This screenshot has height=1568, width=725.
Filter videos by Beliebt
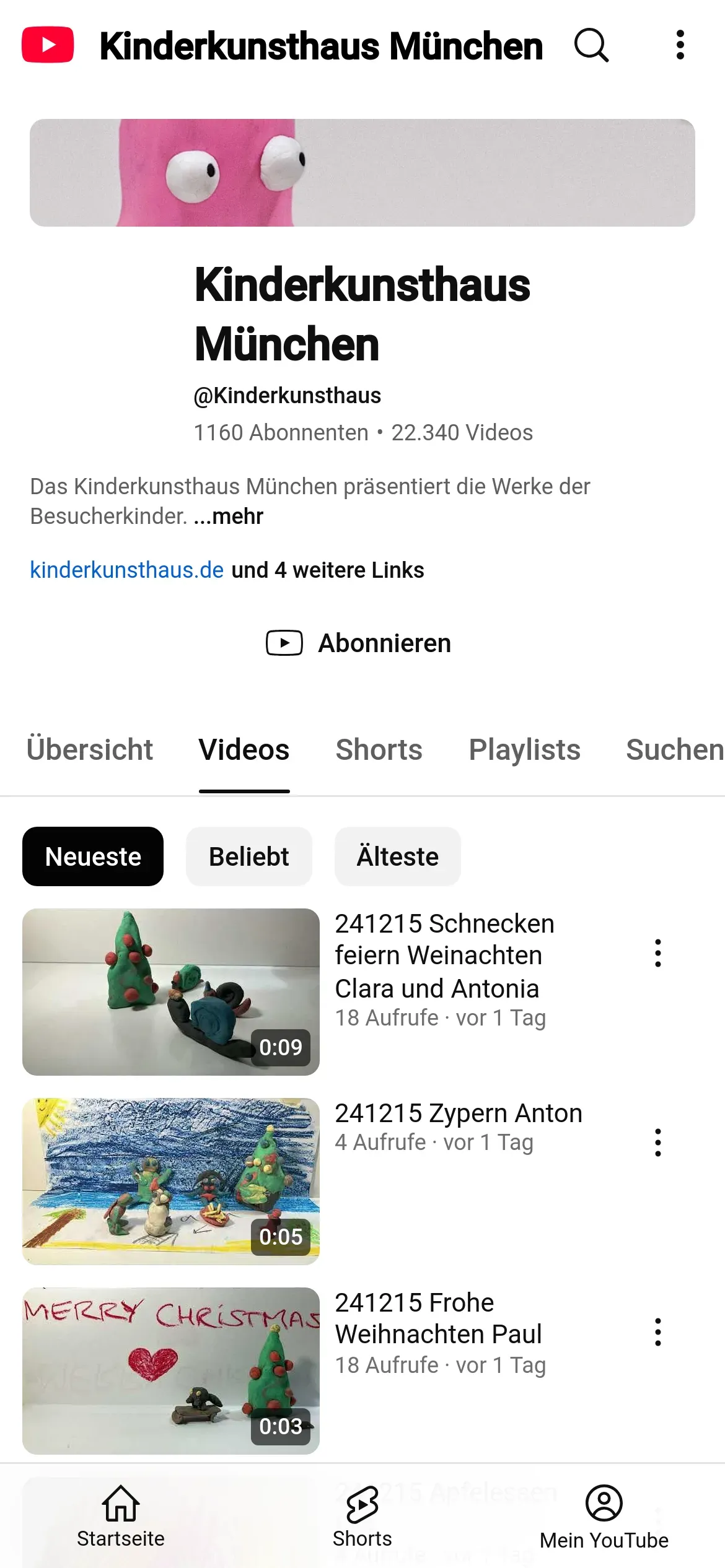248,856
